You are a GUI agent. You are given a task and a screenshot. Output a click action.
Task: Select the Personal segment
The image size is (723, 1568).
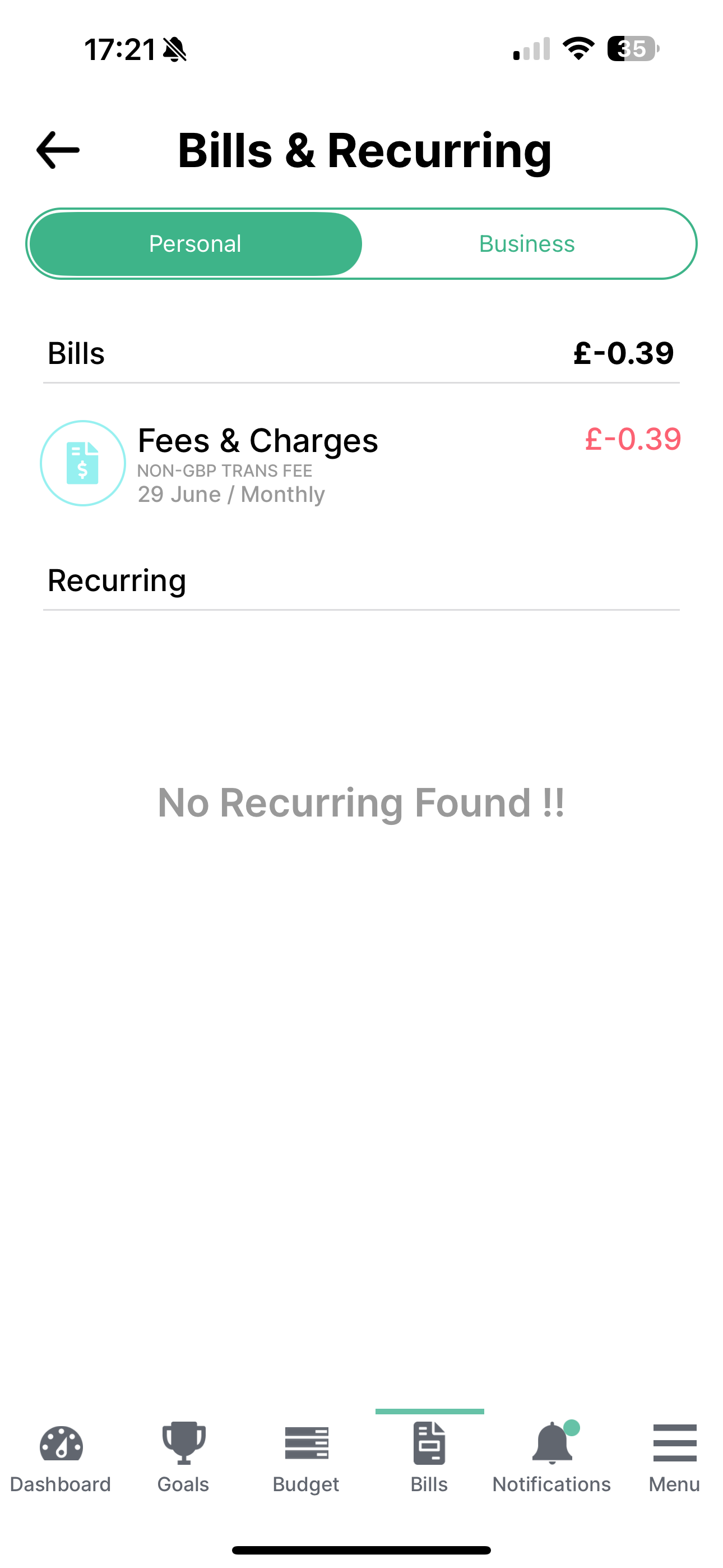(x=196, y=244)
